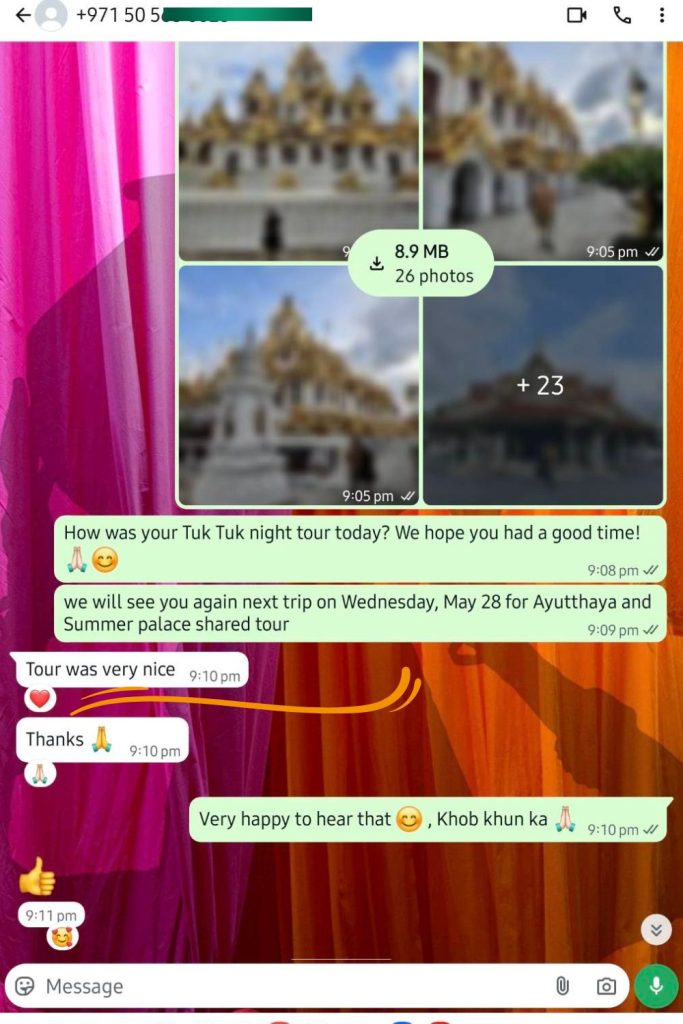Go back to the chat list
This screenshot has width=683, height=1024.
pyautogui.click(x=22, y=16)
